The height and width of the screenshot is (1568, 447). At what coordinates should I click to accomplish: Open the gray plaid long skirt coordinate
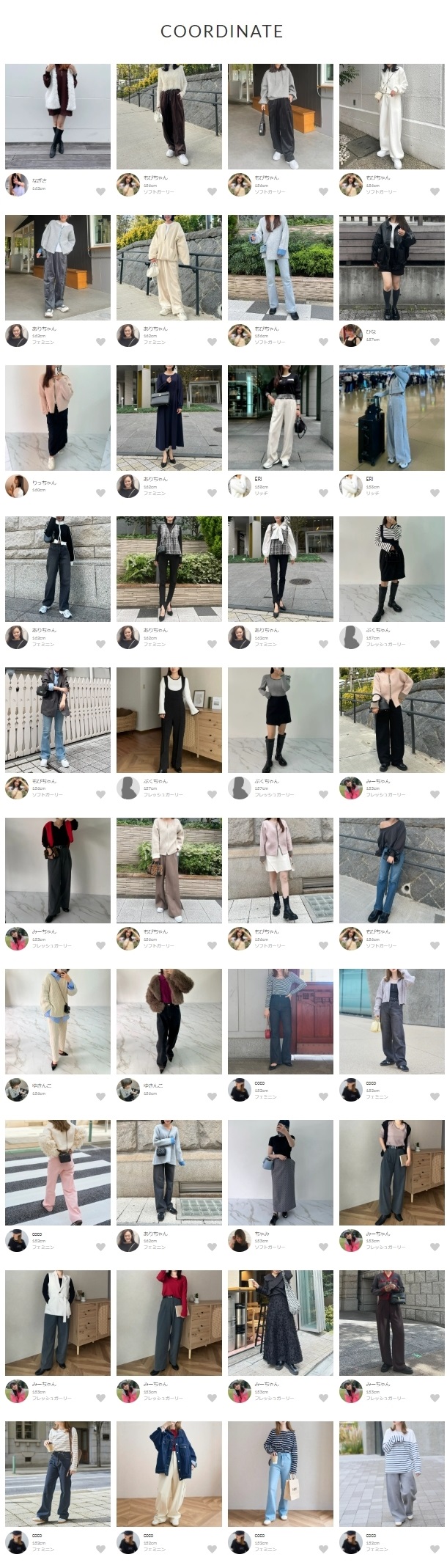[281, 1172]
